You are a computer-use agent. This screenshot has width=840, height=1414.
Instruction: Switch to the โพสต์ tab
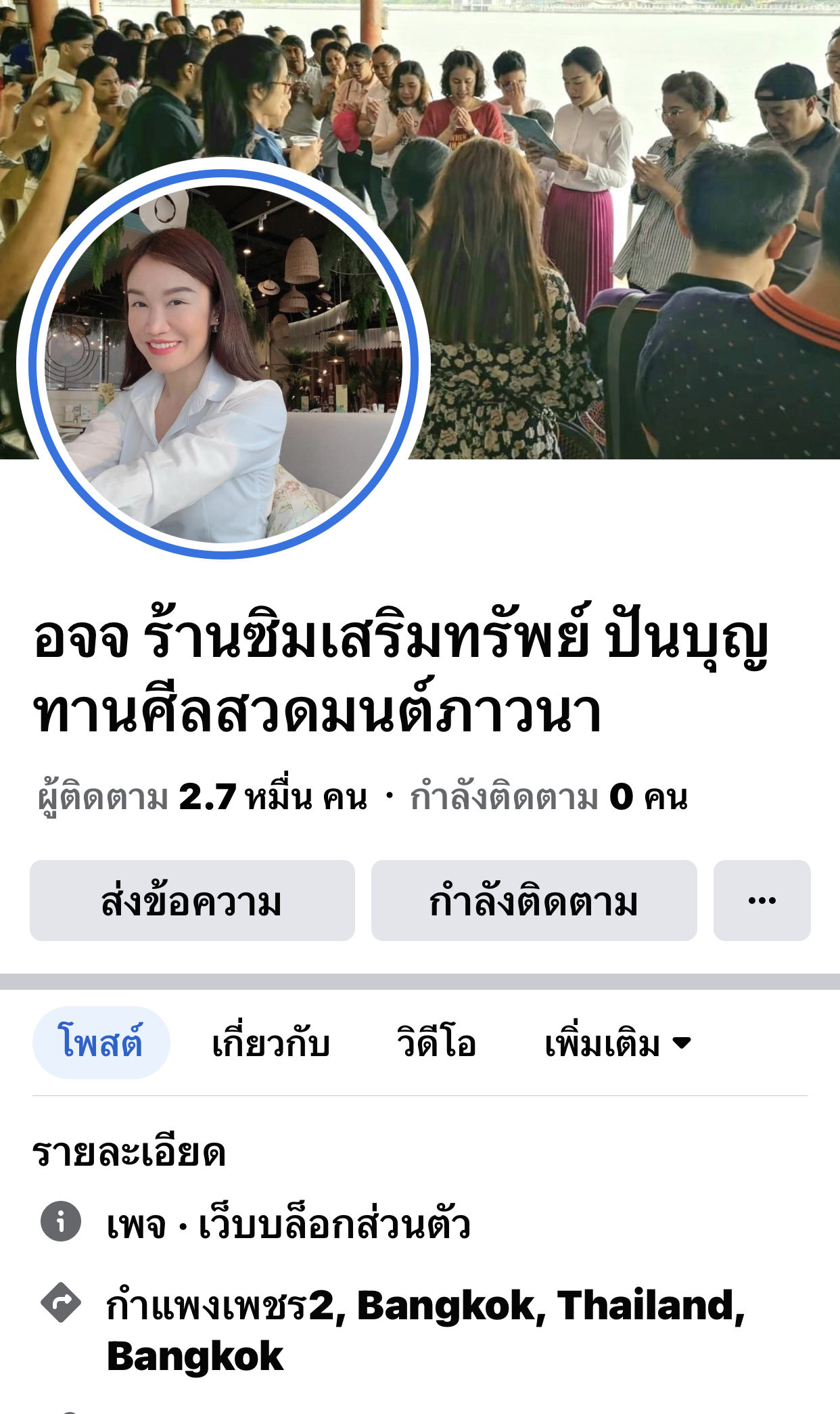click(101, 1043)
